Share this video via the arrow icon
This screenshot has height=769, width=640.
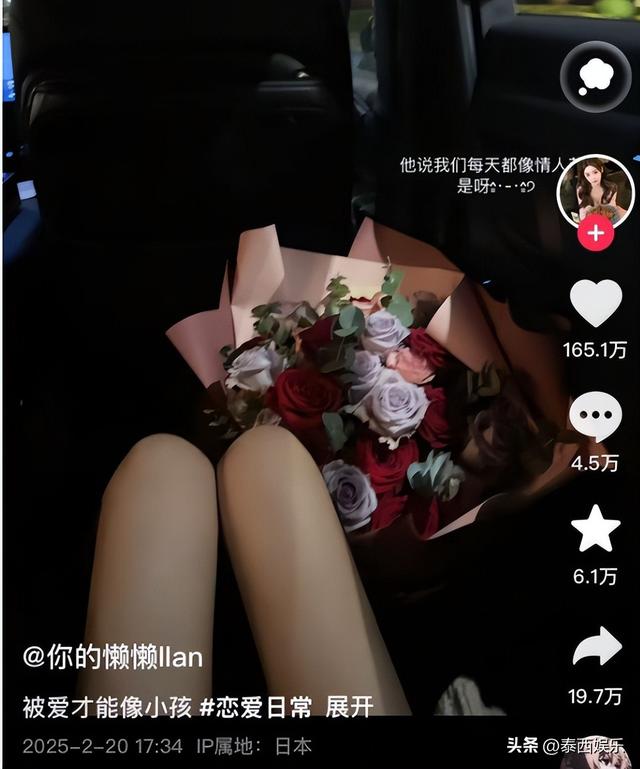pos(596,647)
